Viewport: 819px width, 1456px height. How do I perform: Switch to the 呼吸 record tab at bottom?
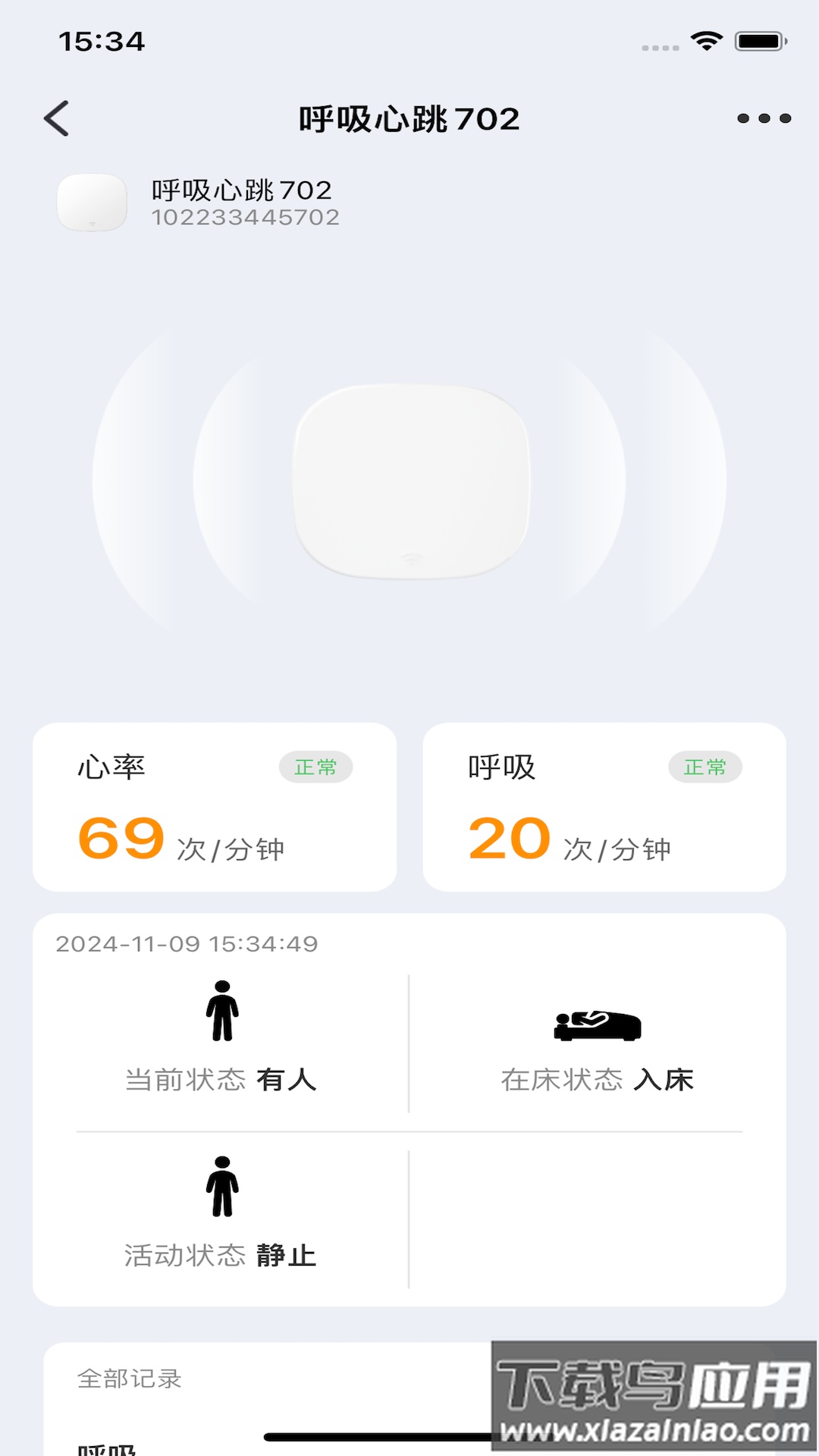pos(106,1446)
